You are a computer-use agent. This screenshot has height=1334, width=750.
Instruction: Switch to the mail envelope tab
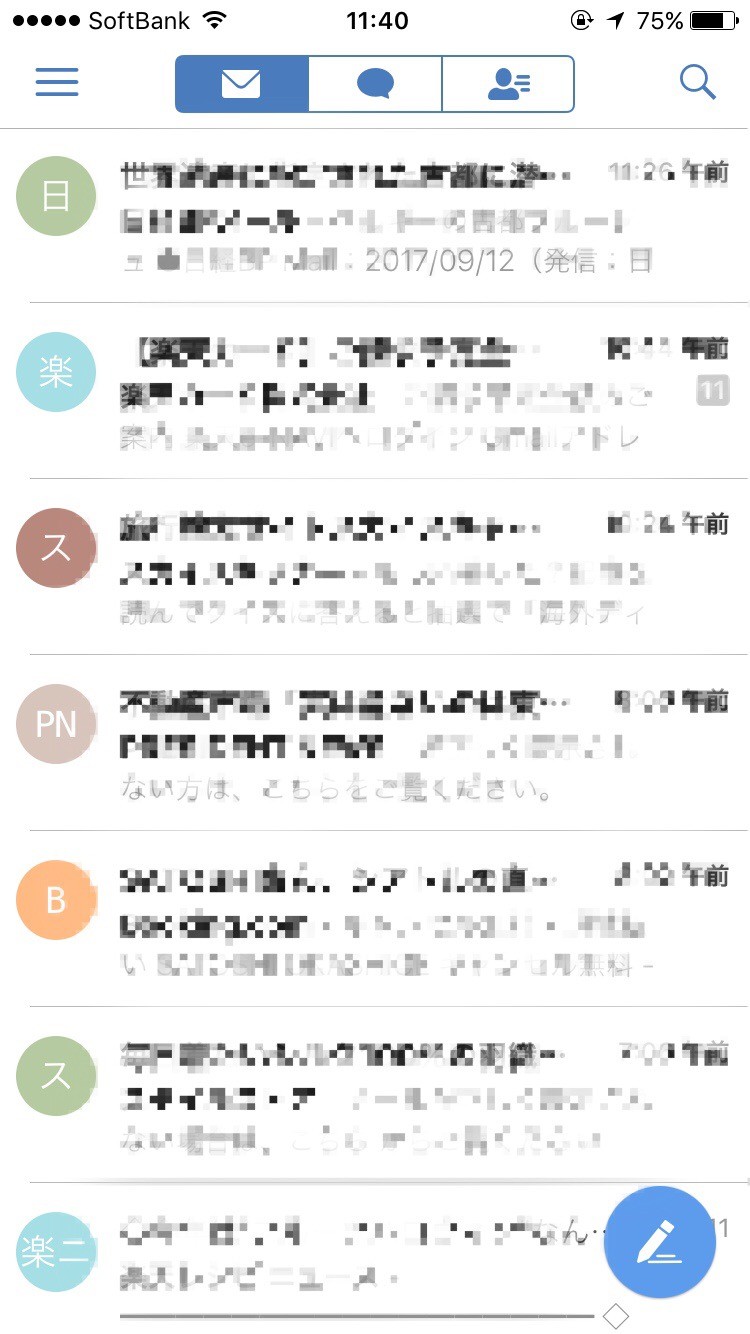(x=242, y=84)
